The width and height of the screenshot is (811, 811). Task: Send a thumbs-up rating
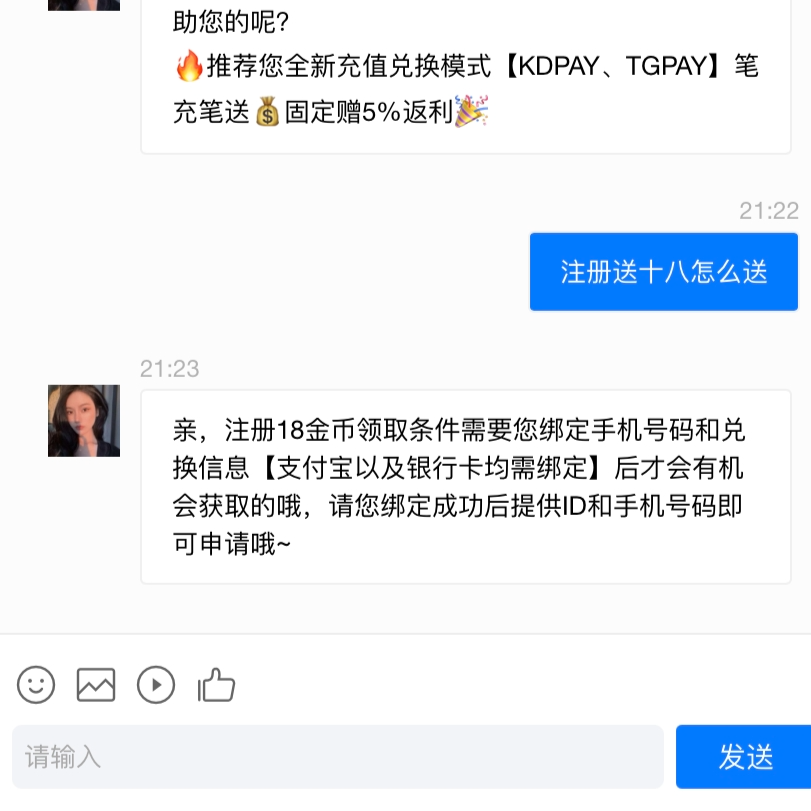(216, 685)
